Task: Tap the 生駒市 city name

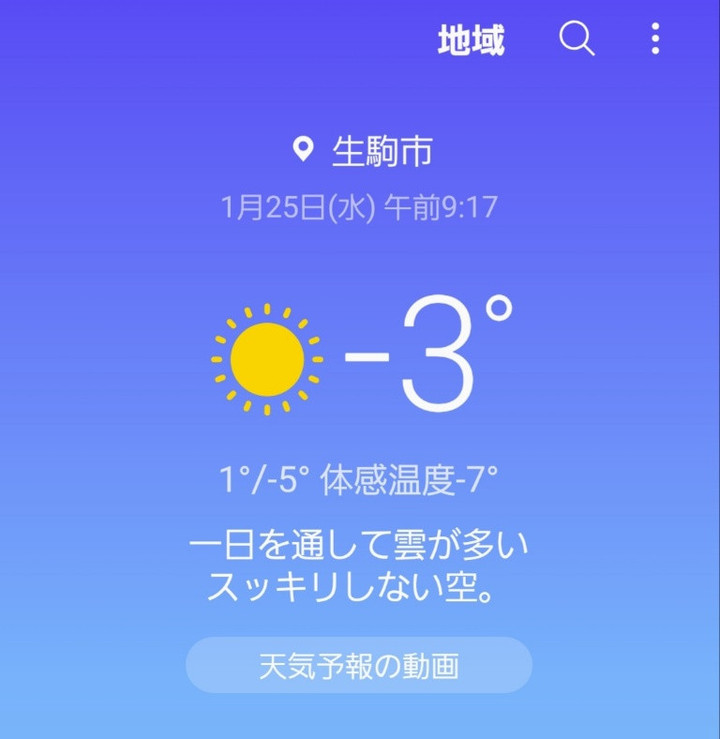Action: click(380, 153)
